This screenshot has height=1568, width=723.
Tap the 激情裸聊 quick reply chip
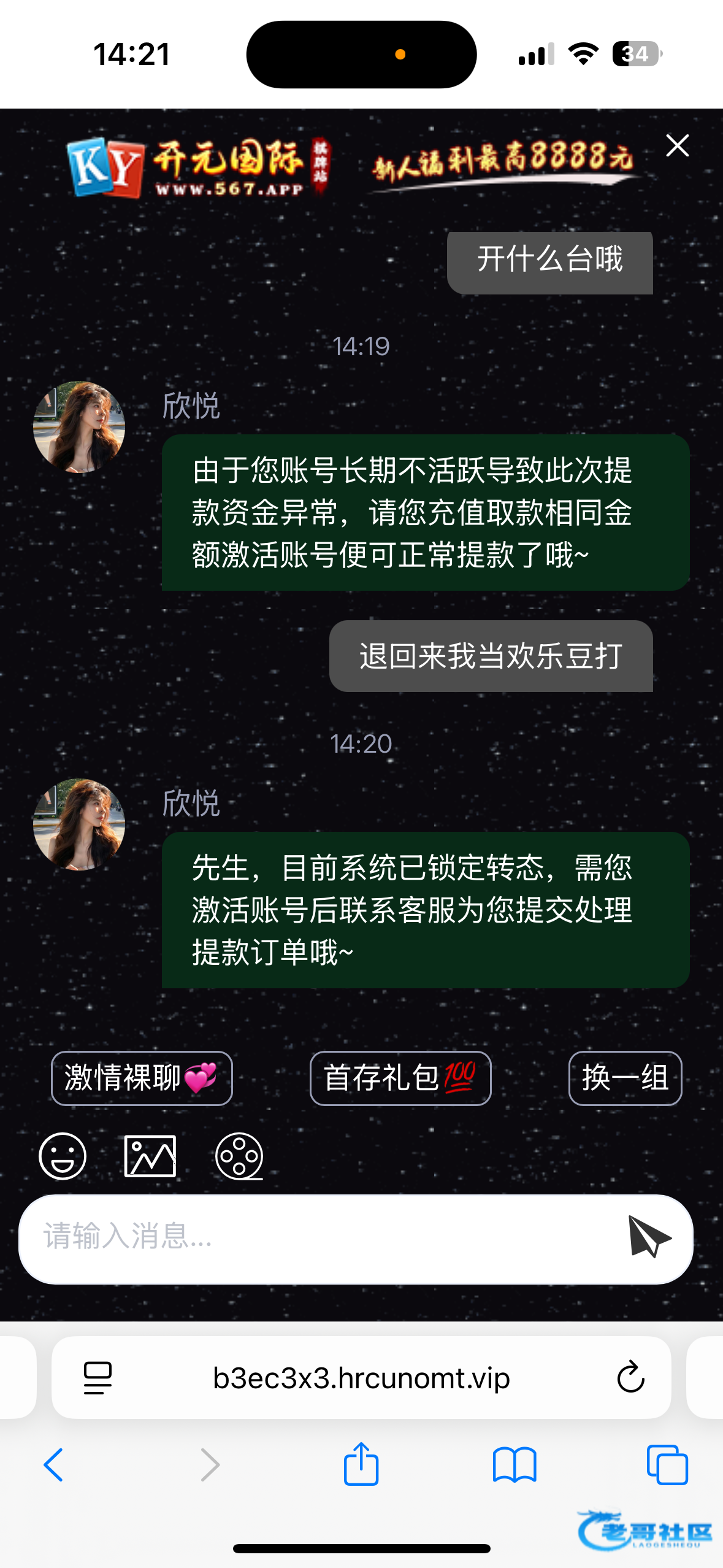(142, 1078)
